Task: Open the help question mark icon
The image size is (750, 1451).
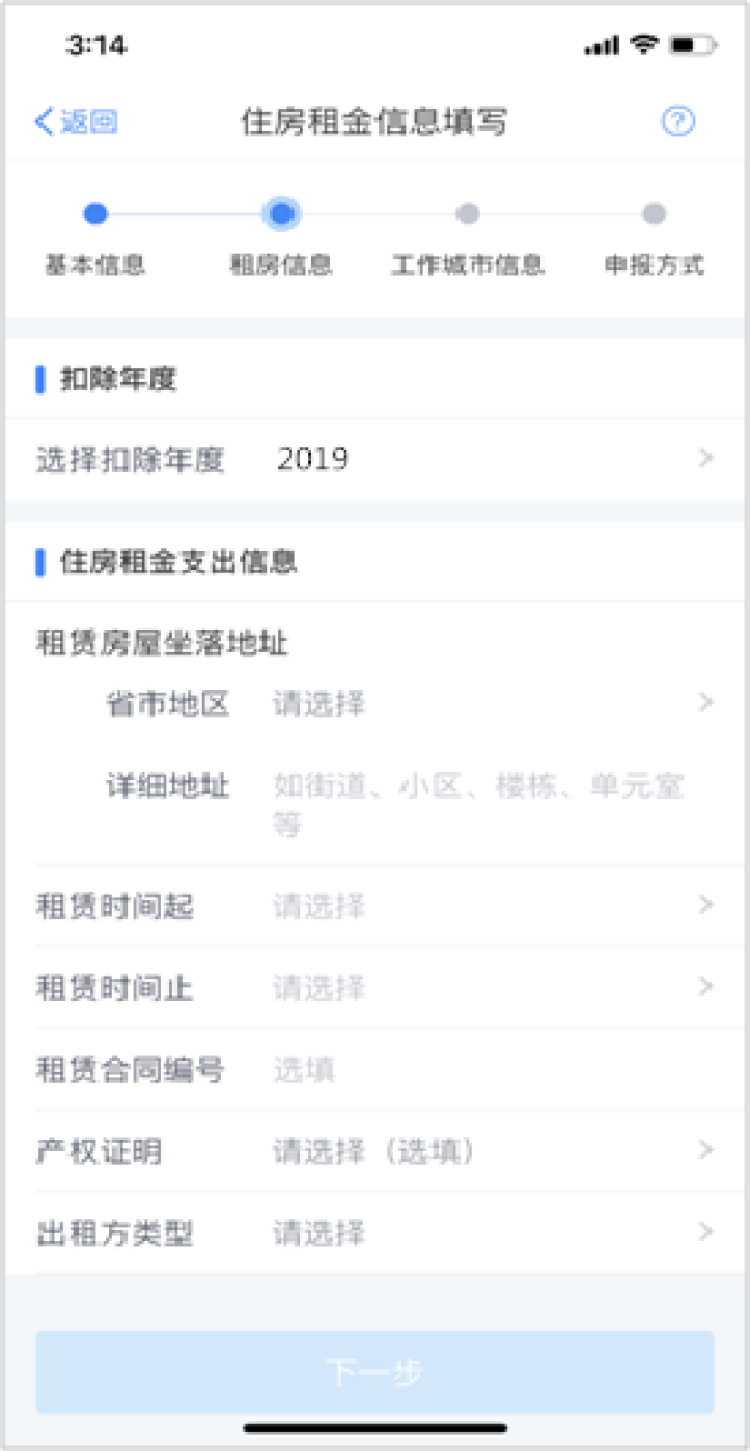Action: coord(678,122)
